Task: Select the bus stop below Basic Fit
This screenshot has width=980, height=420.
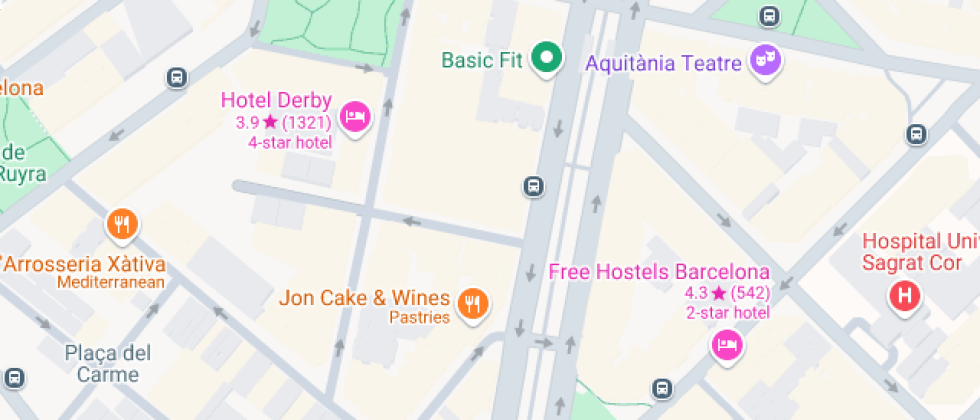Action: [x=533, y=186]
